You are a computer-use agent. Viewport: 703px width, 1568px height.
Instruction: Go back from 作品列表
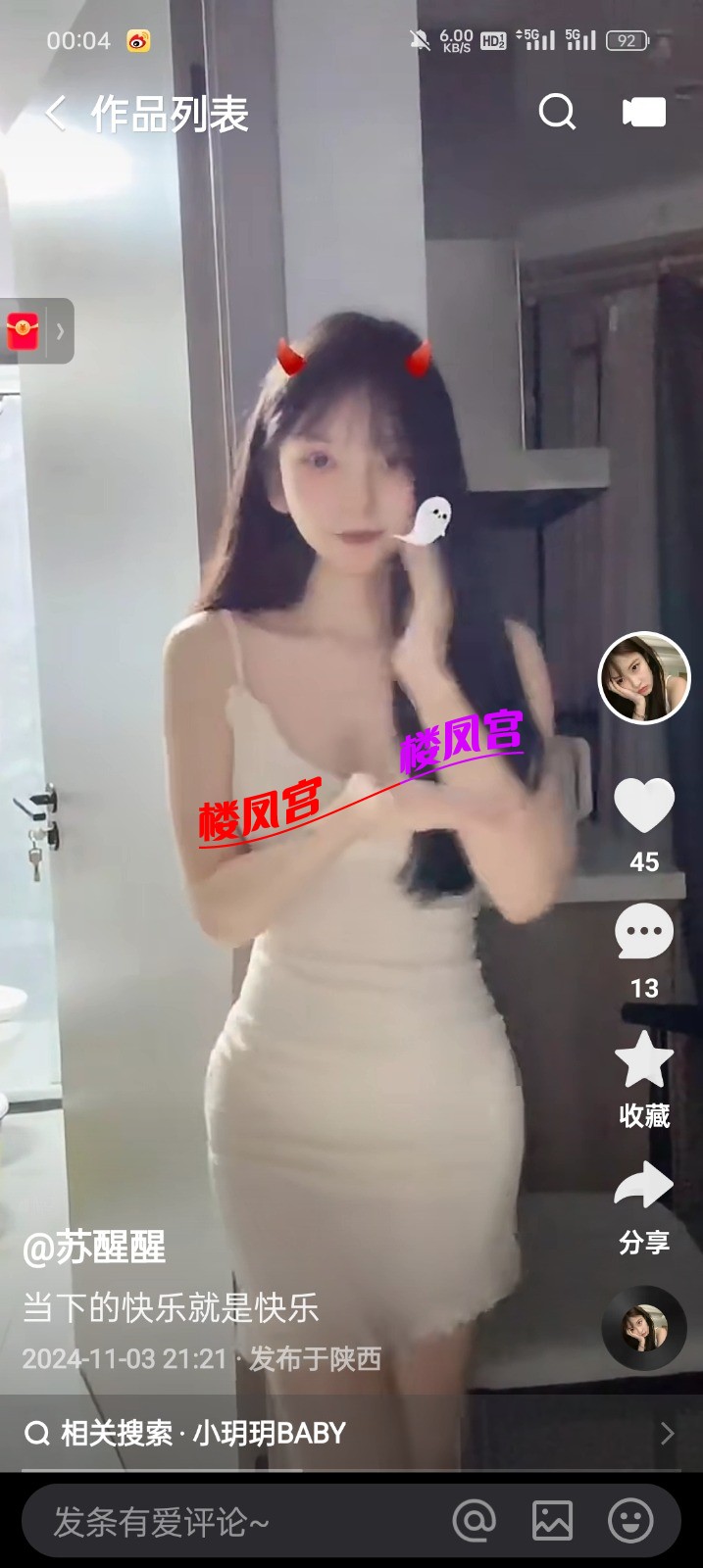coord(56,114)
